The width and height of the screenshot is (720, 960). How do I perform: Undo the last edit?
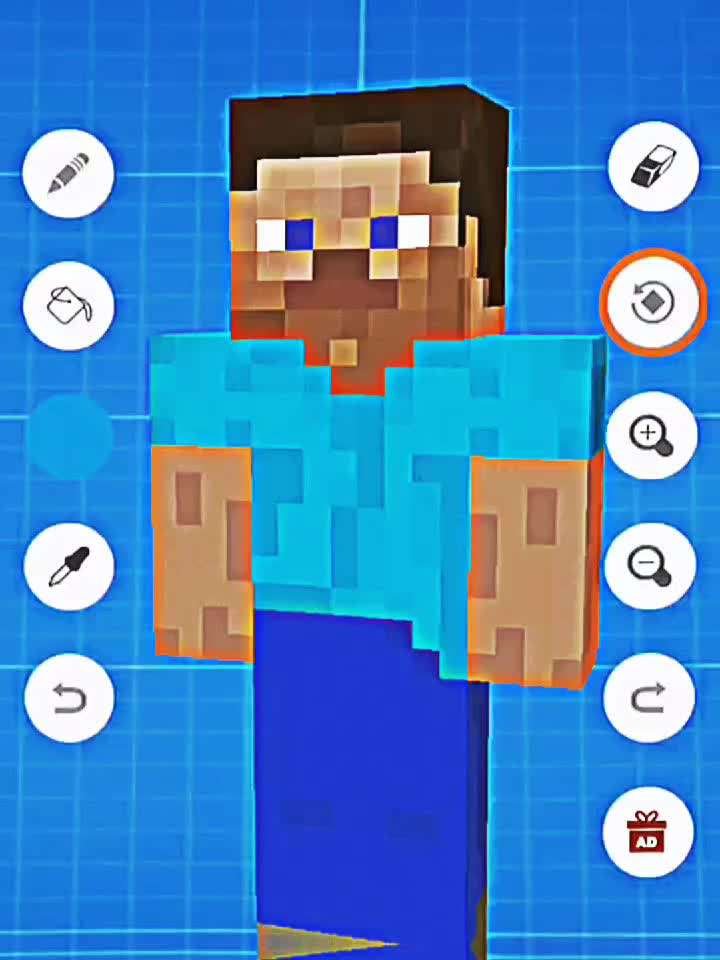68,698
